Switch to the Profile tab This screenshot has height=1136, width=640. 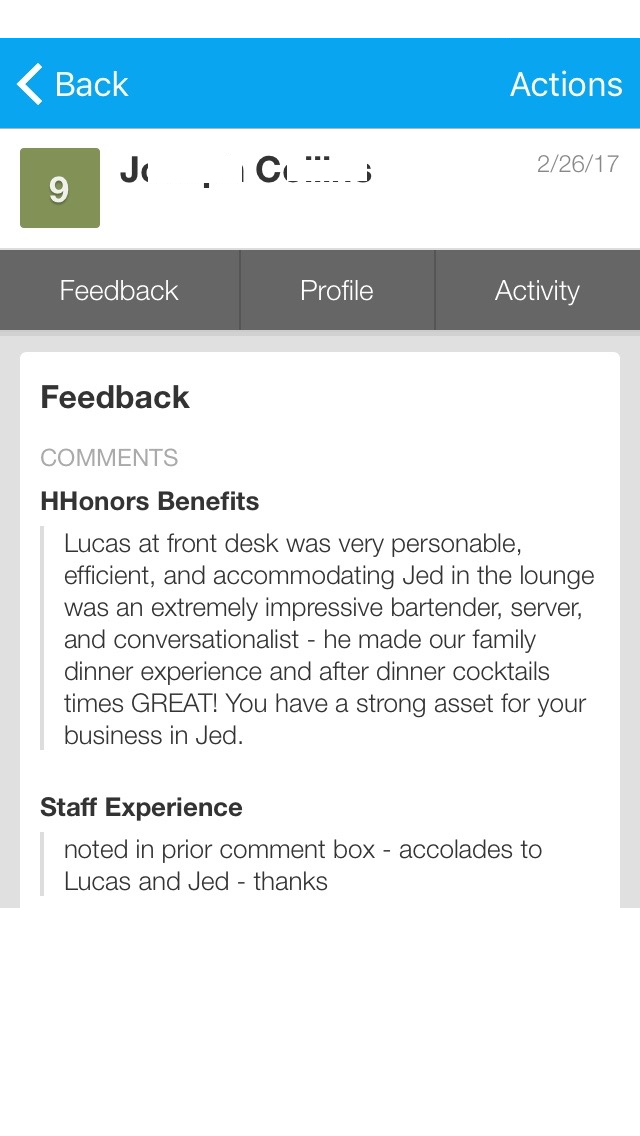click(x=337, y=291)
